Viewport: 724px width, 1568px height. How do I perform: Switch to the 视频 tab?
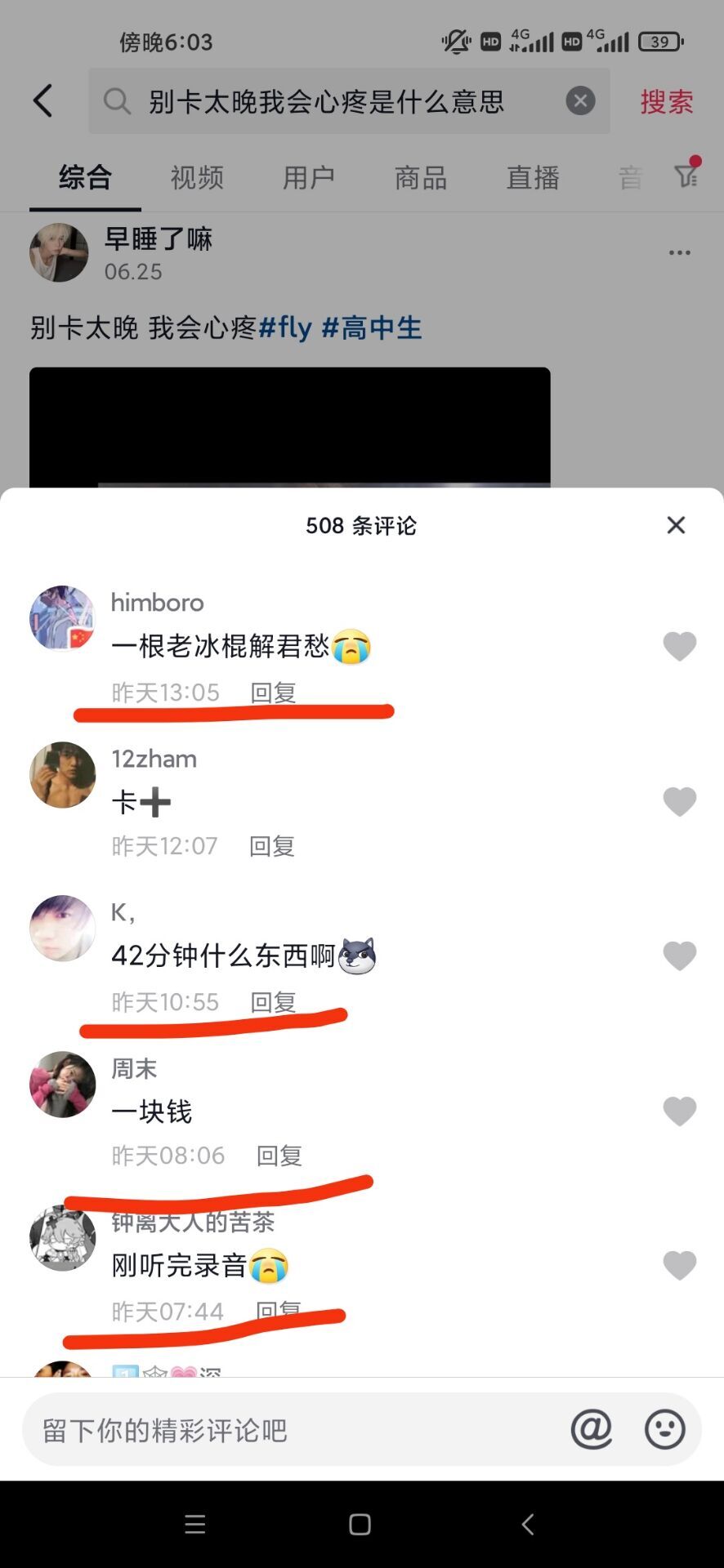pyautogui.click(x=197, y=177)
